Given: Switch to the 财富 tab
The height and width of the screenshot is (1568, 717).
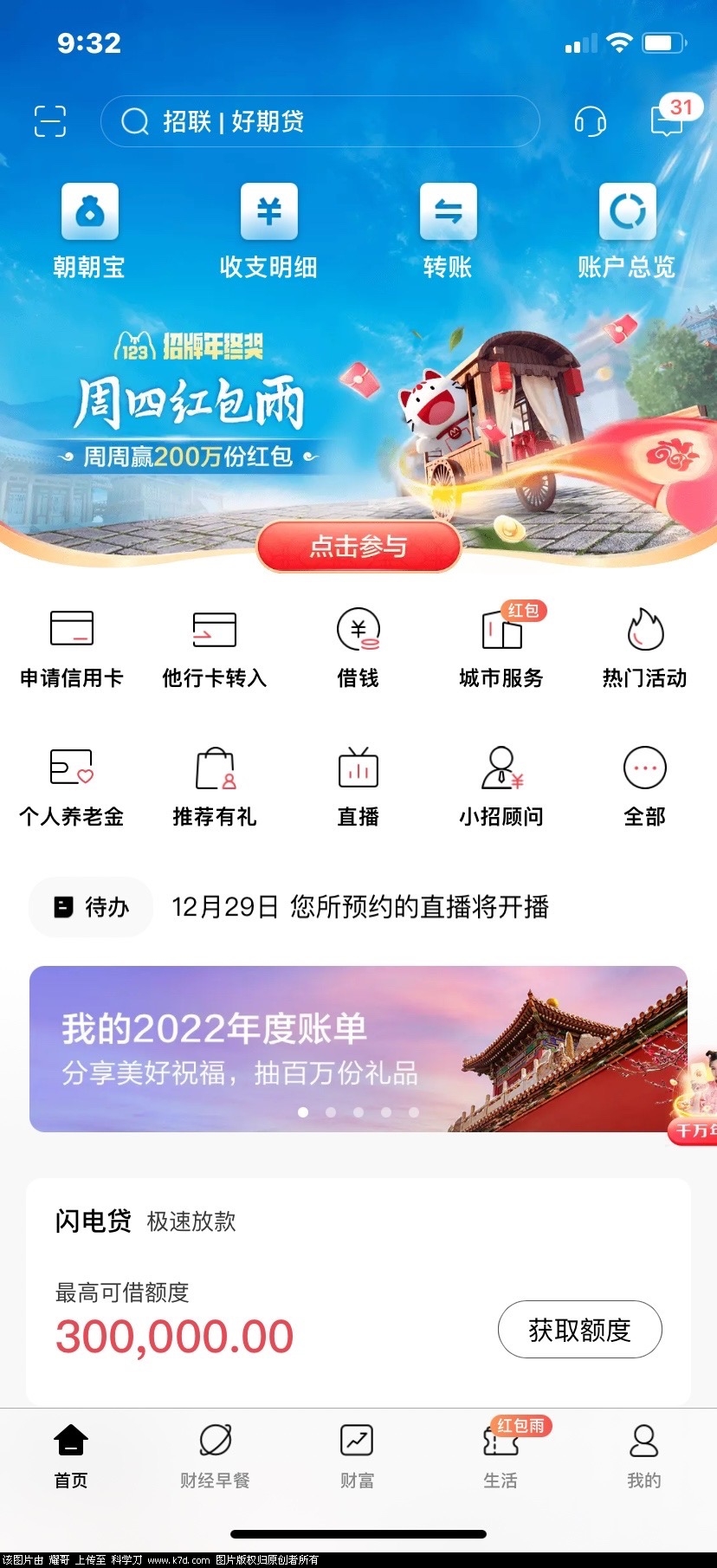Looking at the screenshot, I should click(x=357, y=1455).
